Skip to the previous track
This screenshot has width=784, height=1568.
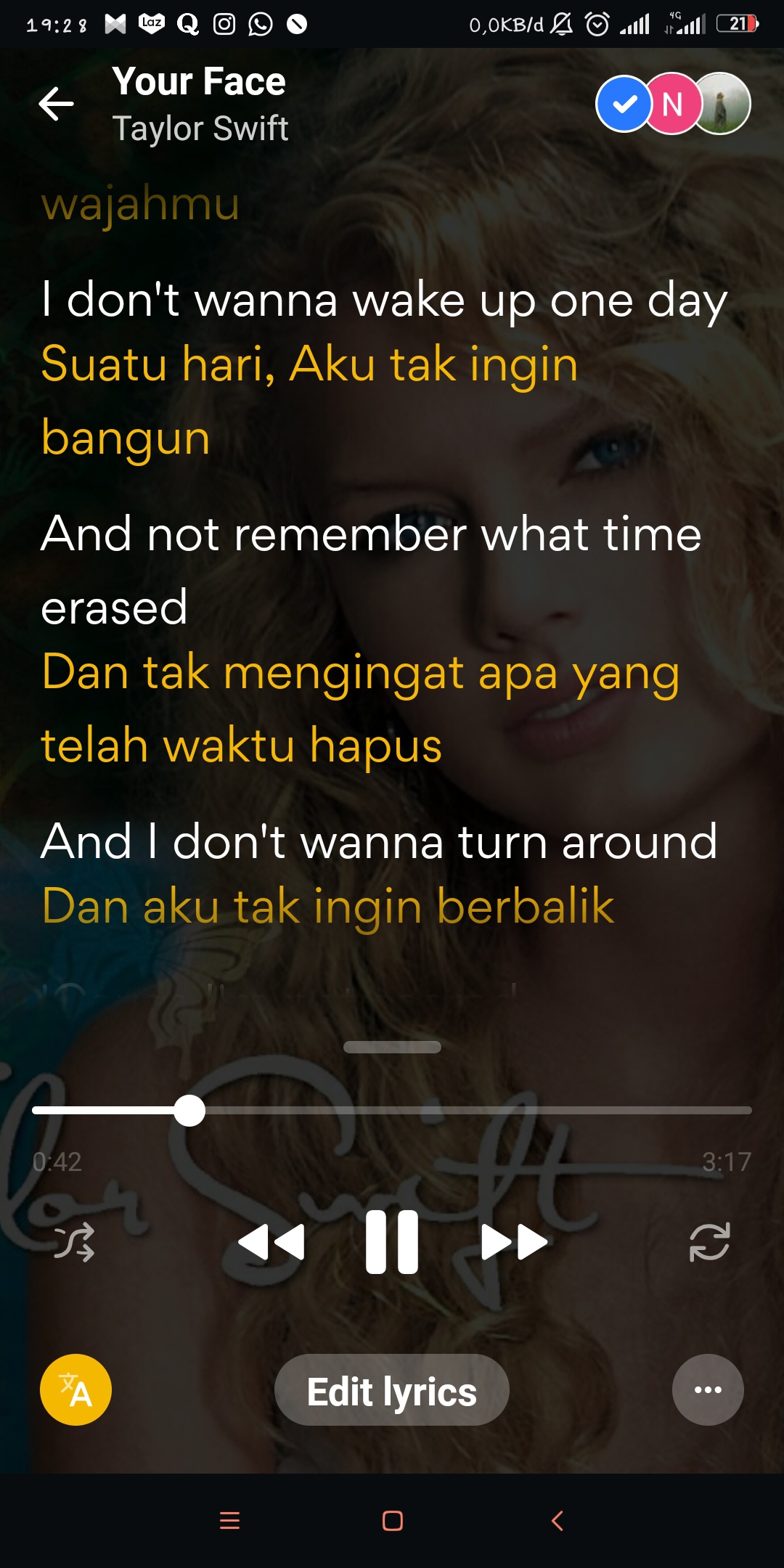(271, 1242)
